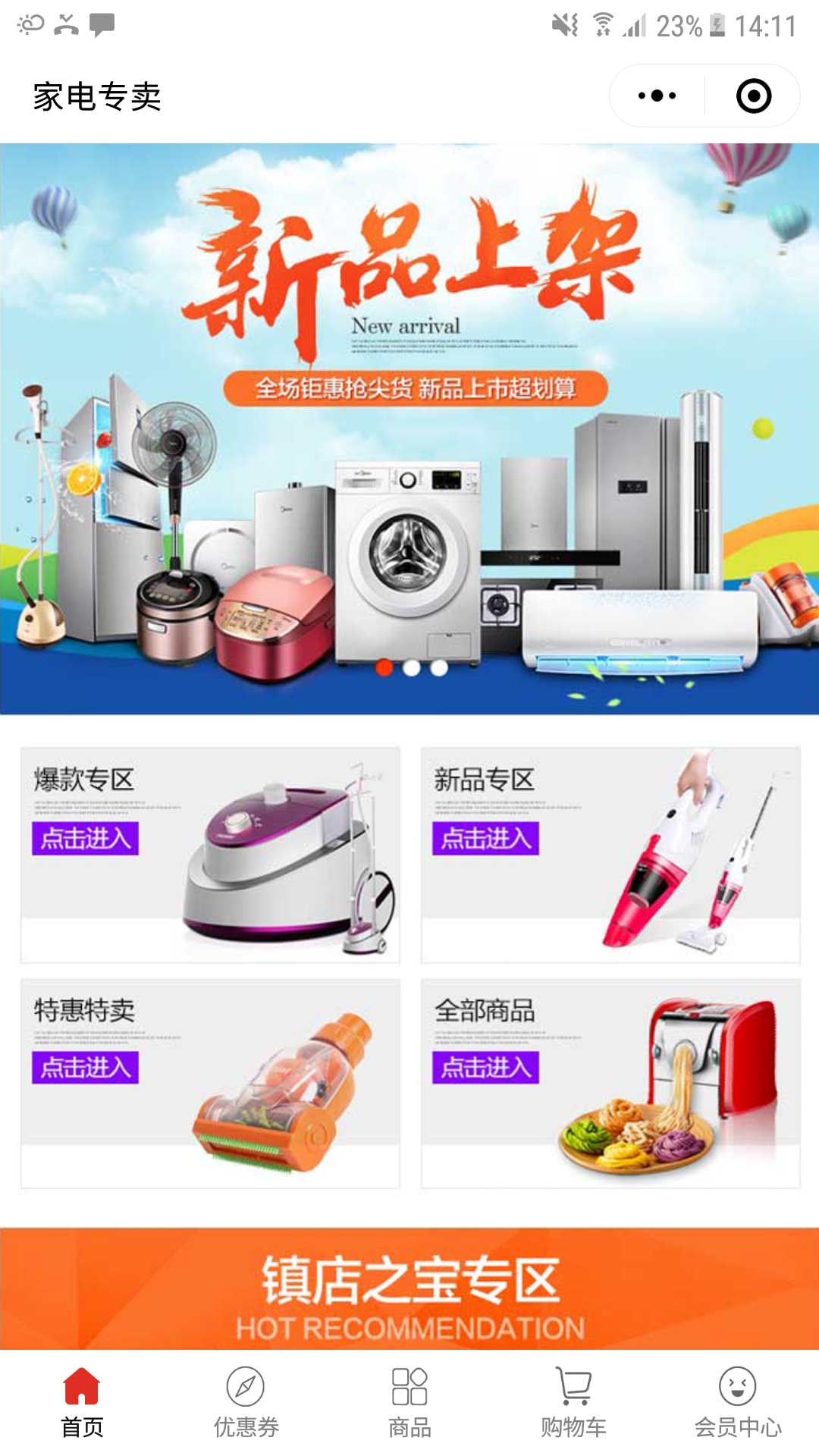Open the 会员中心 member center tab
Screen dimensions: 819x1456
pyautogui.click(x=737, y=1403)
